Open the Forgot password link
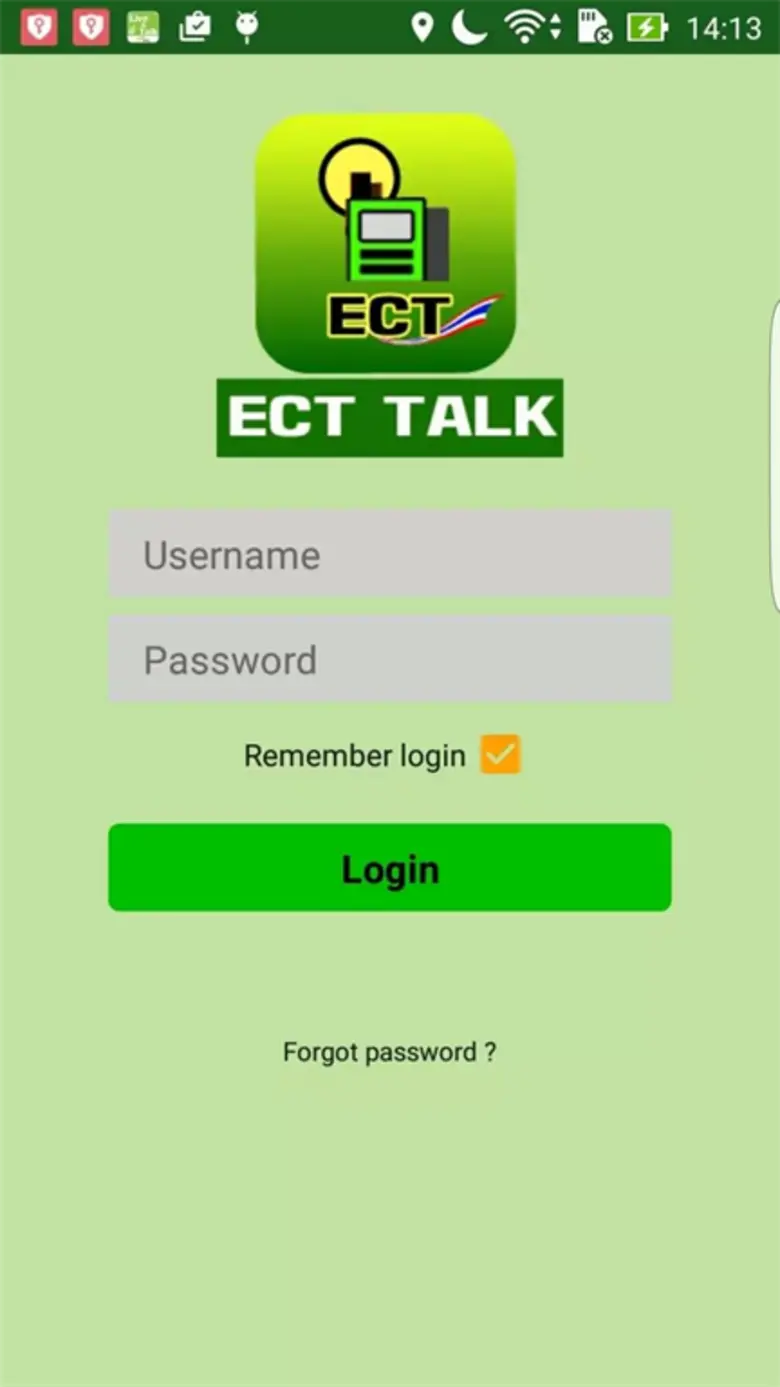Image resolution: width=780 pixels, height=1387 pixels. [389, 1052]
